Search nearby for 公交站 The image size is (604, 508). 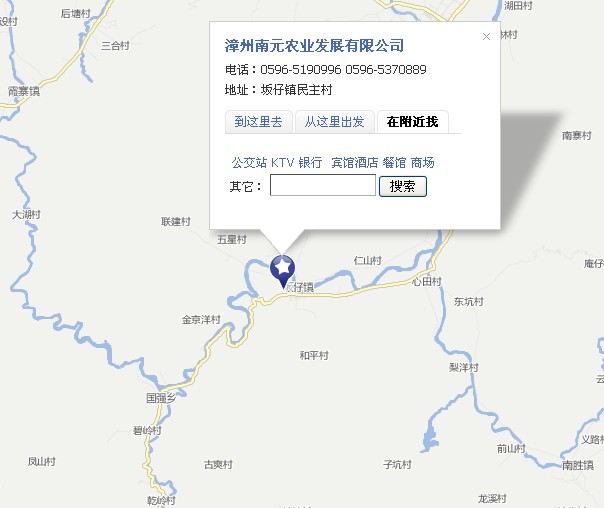[x=249, y=162]
